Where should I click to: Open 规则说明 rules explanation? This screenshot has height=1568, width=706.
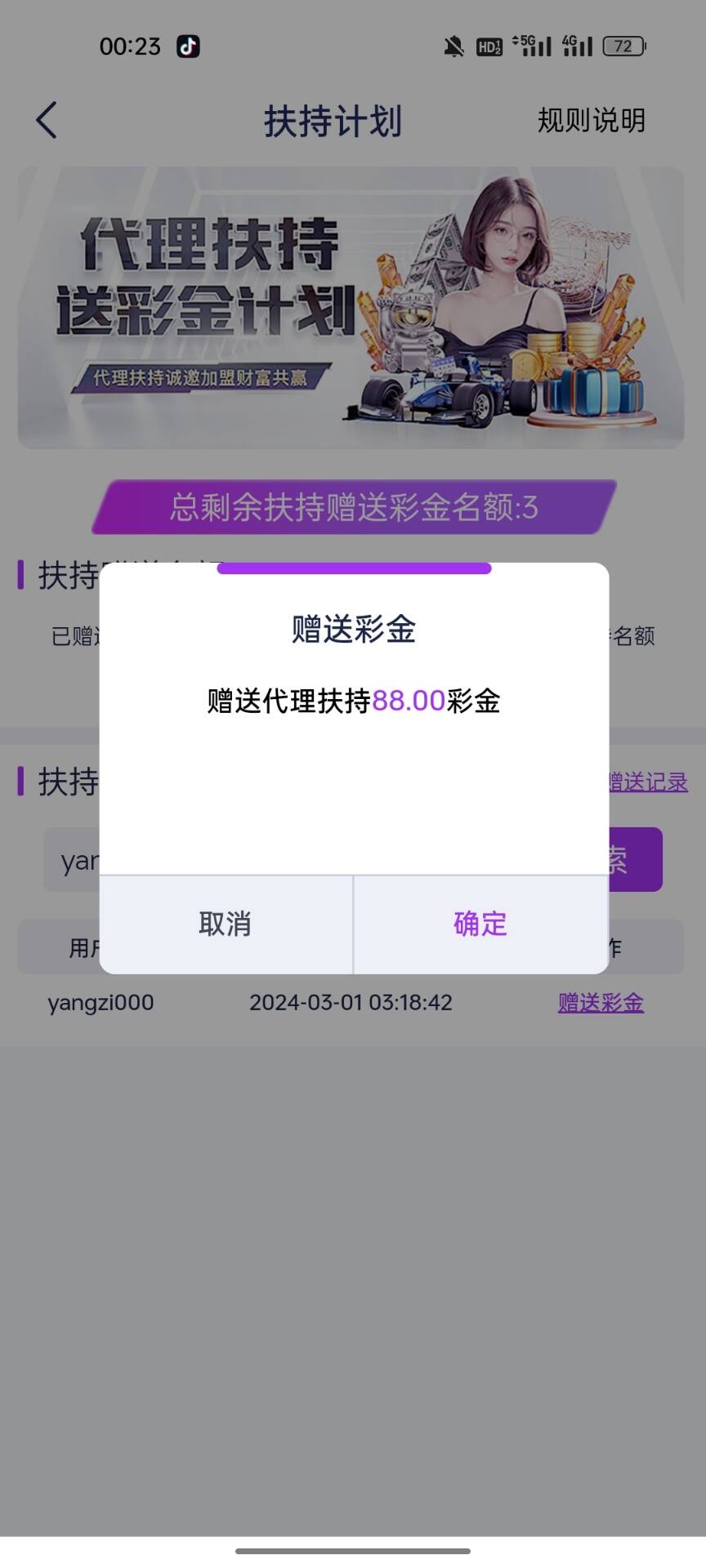(591, 121)
